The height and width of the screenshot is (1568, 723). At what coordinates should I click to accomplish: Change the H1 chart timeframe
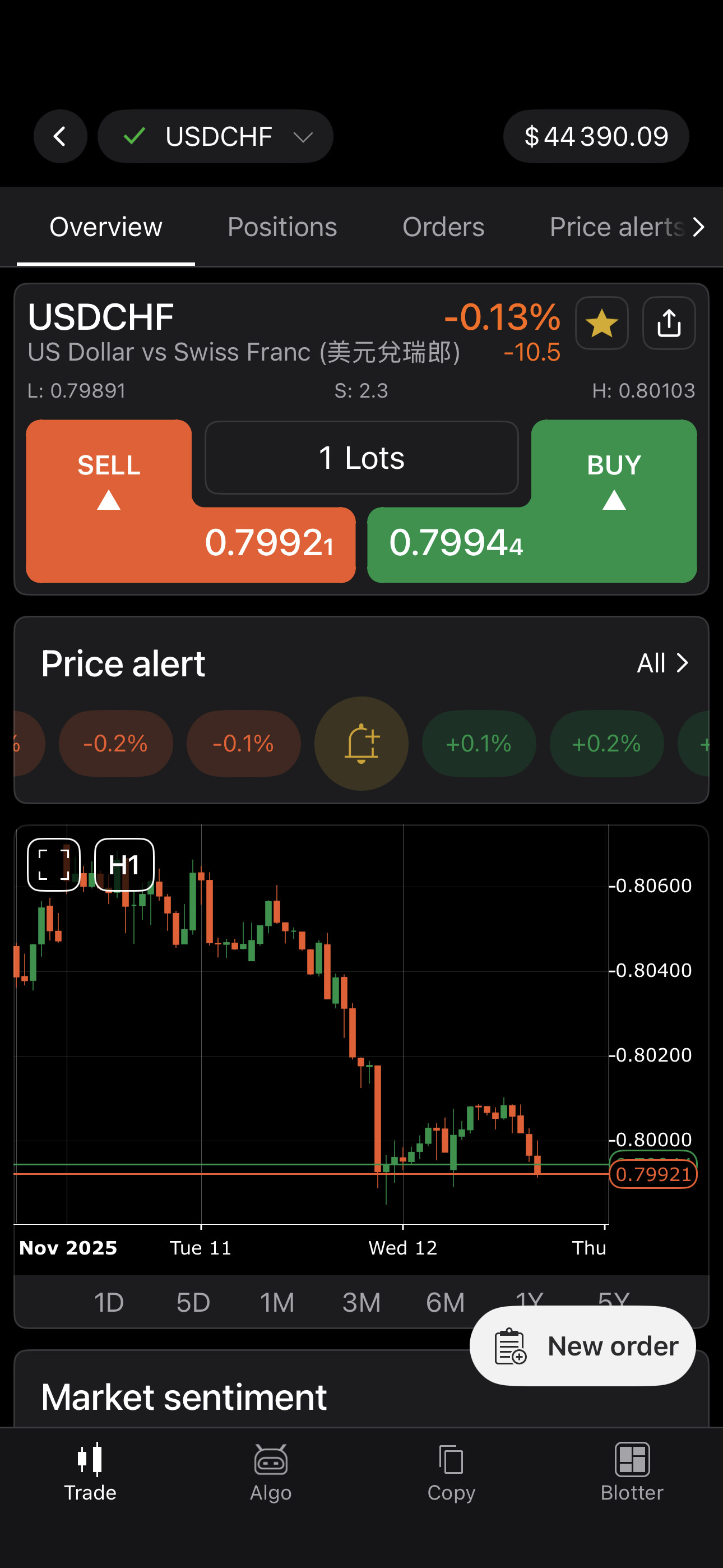pos(124,864)
